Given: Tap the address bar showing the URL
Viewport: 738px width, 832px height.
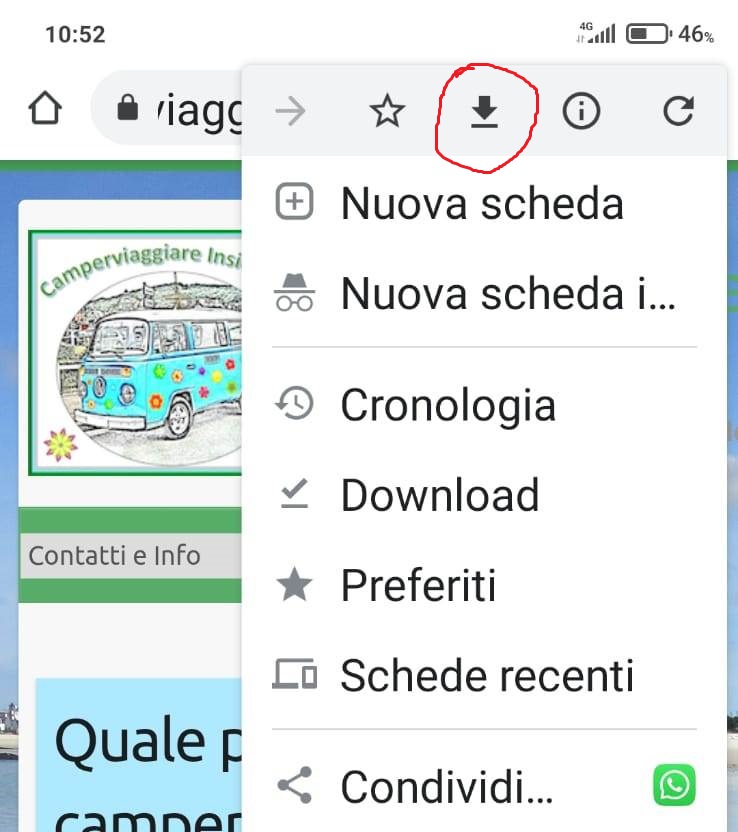Looking at the screenshot, I should pos(170,110).
